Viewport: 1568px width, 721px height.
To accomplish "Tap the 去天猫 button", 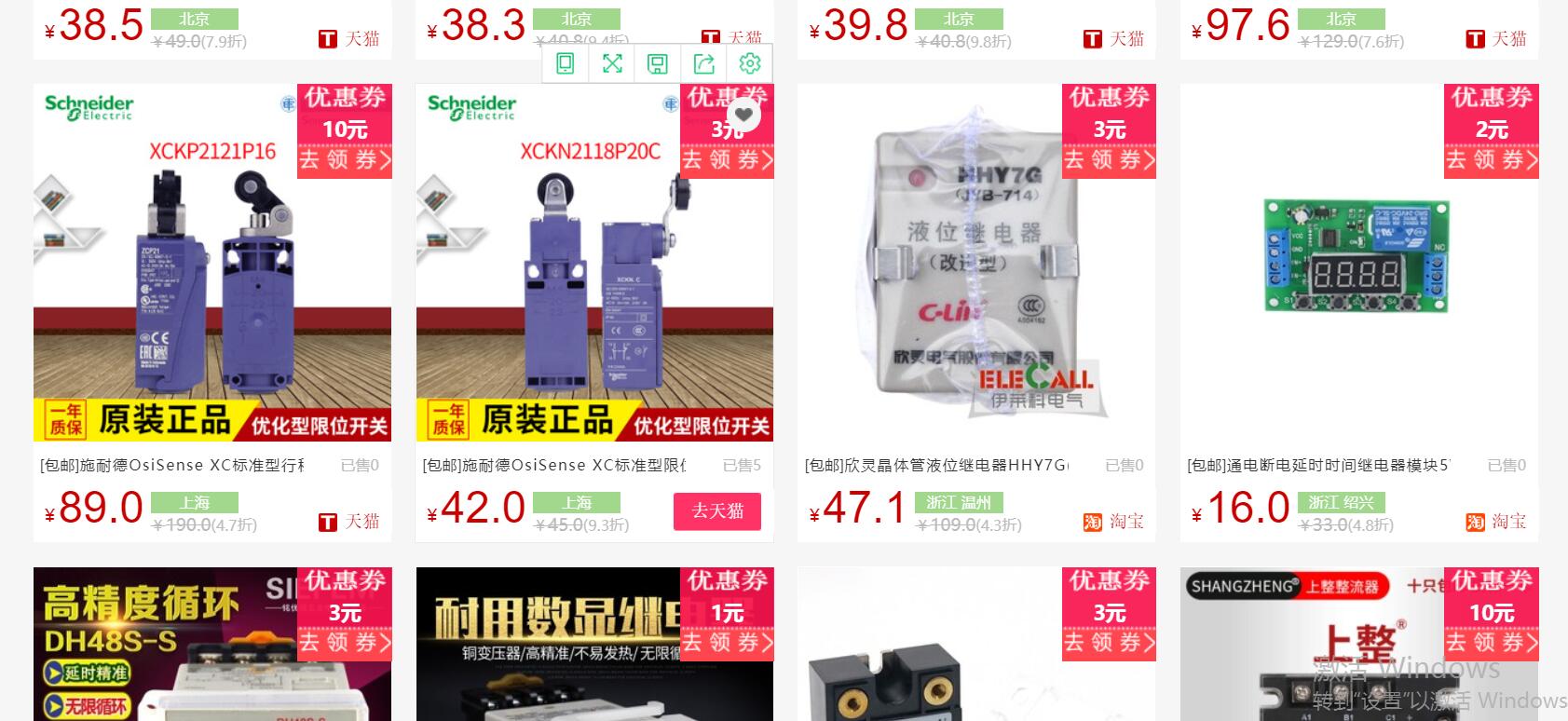I will [716, 510].
